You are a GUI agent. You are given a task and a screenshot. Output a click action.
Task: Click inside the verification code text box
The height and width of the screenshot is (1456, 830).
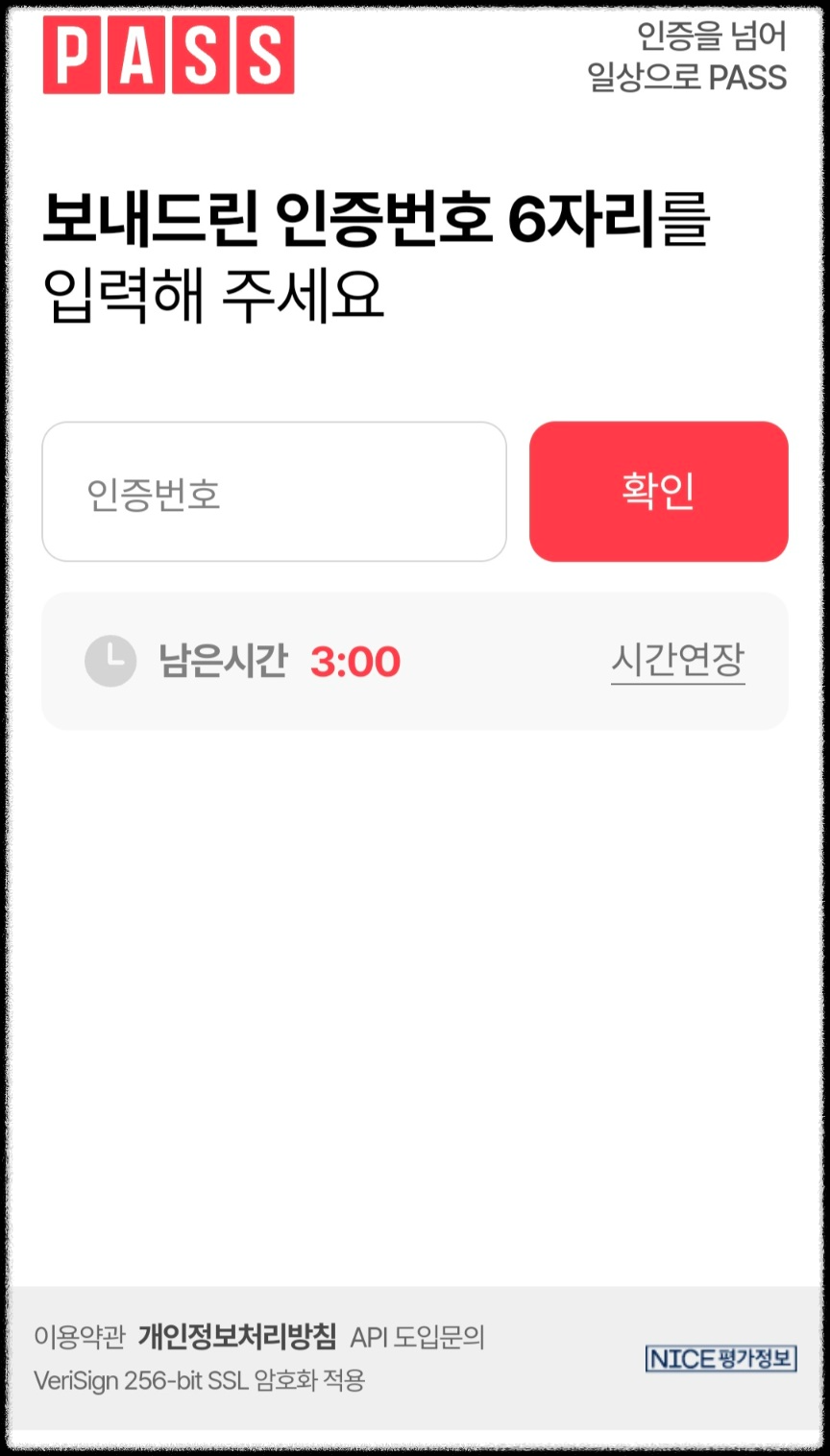click(x=274, y=491)
